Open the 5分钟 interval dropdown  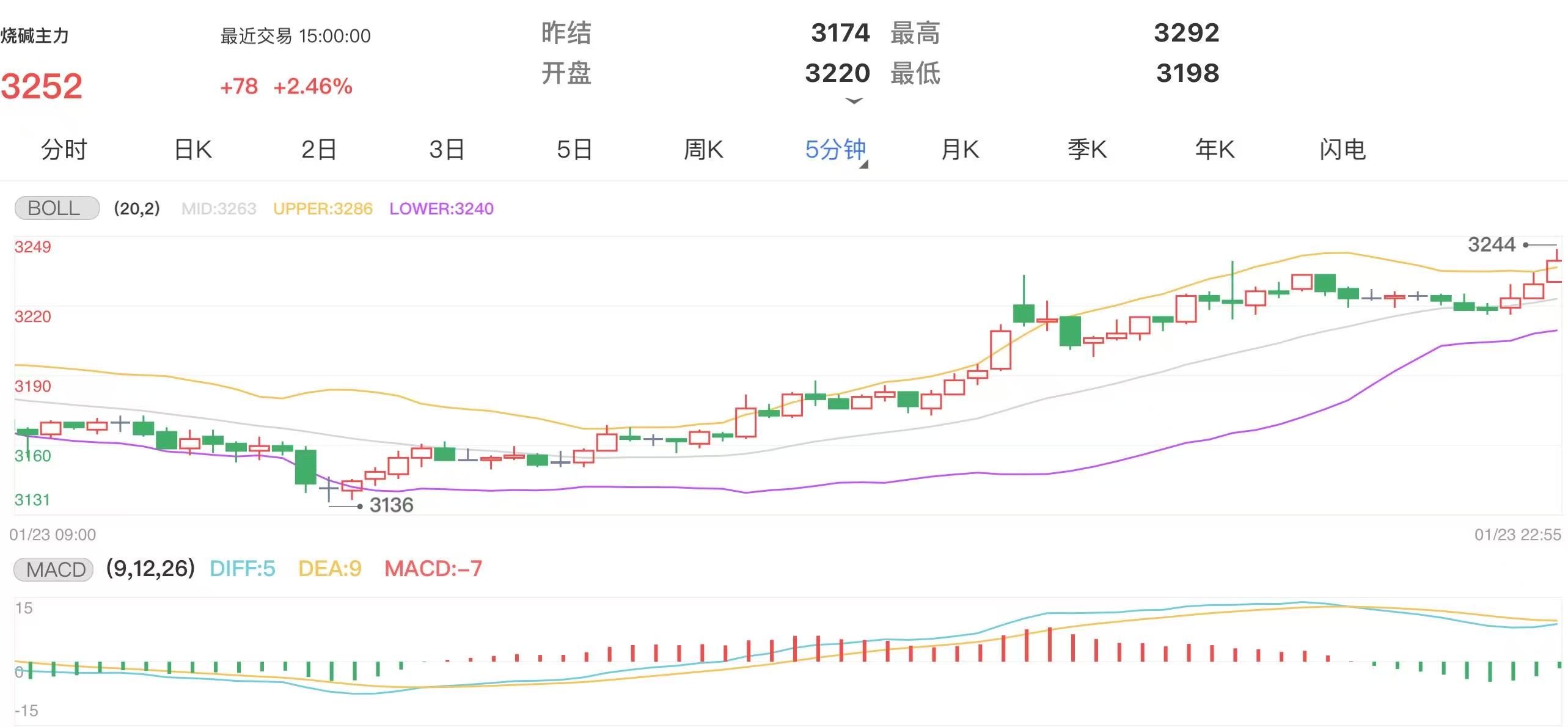coord(836,150)
